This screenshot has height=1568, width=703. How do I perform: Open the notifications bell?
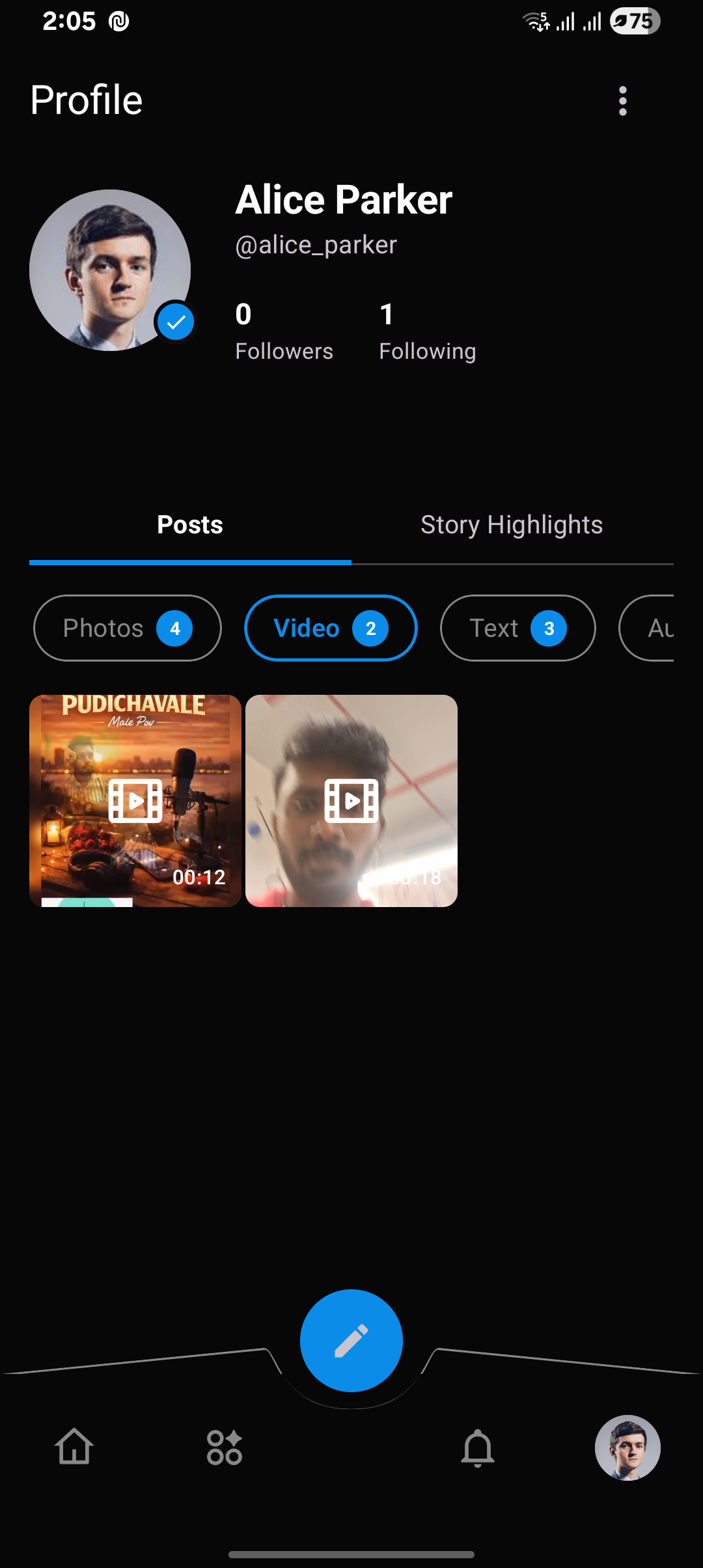pyautogui.click(x=478, y=1447)
